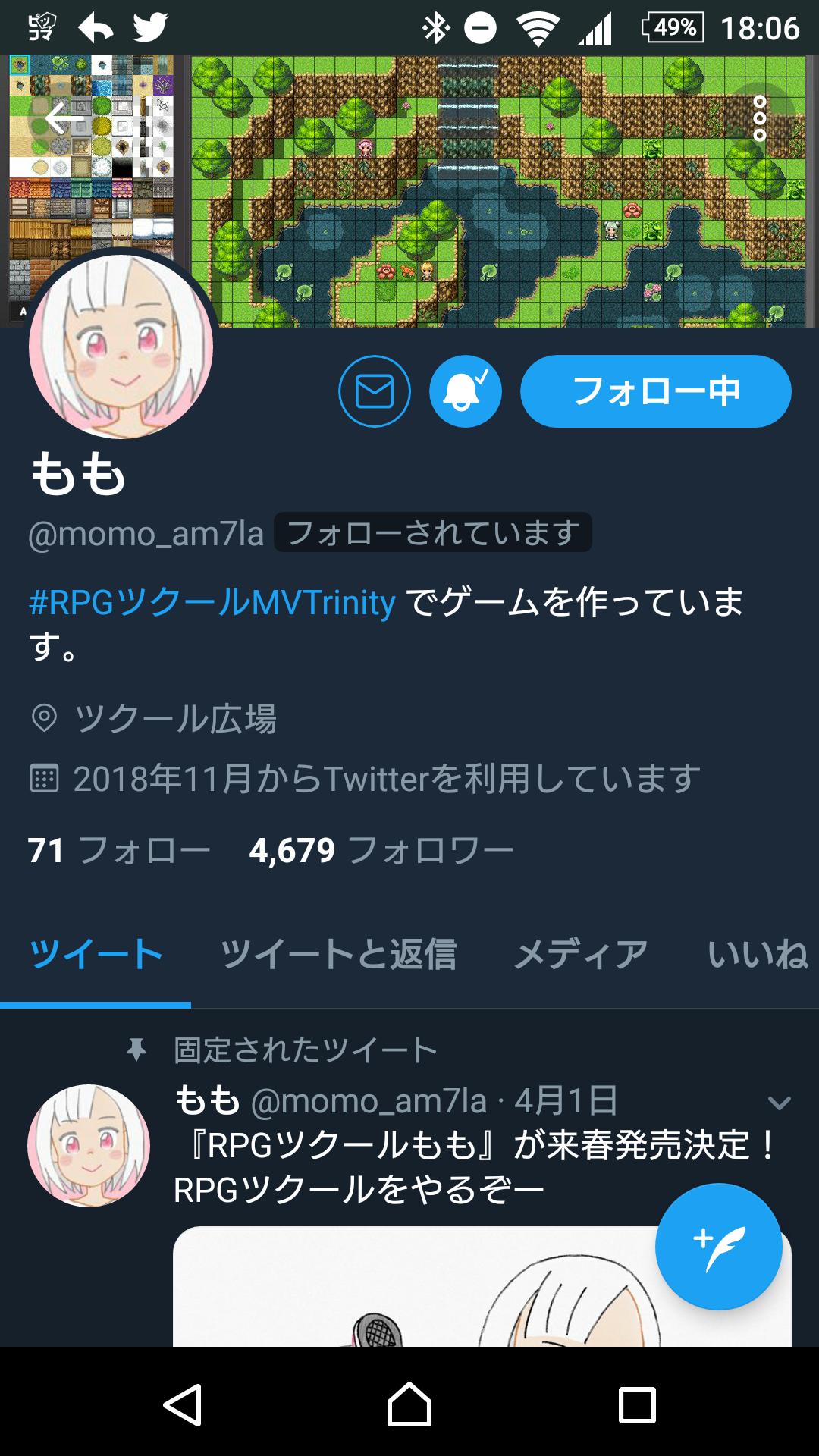Expand the pinned tweet's dropdown chevron
The width and height of the screenshot is (819, 1456).
[x=780, y=1103]
